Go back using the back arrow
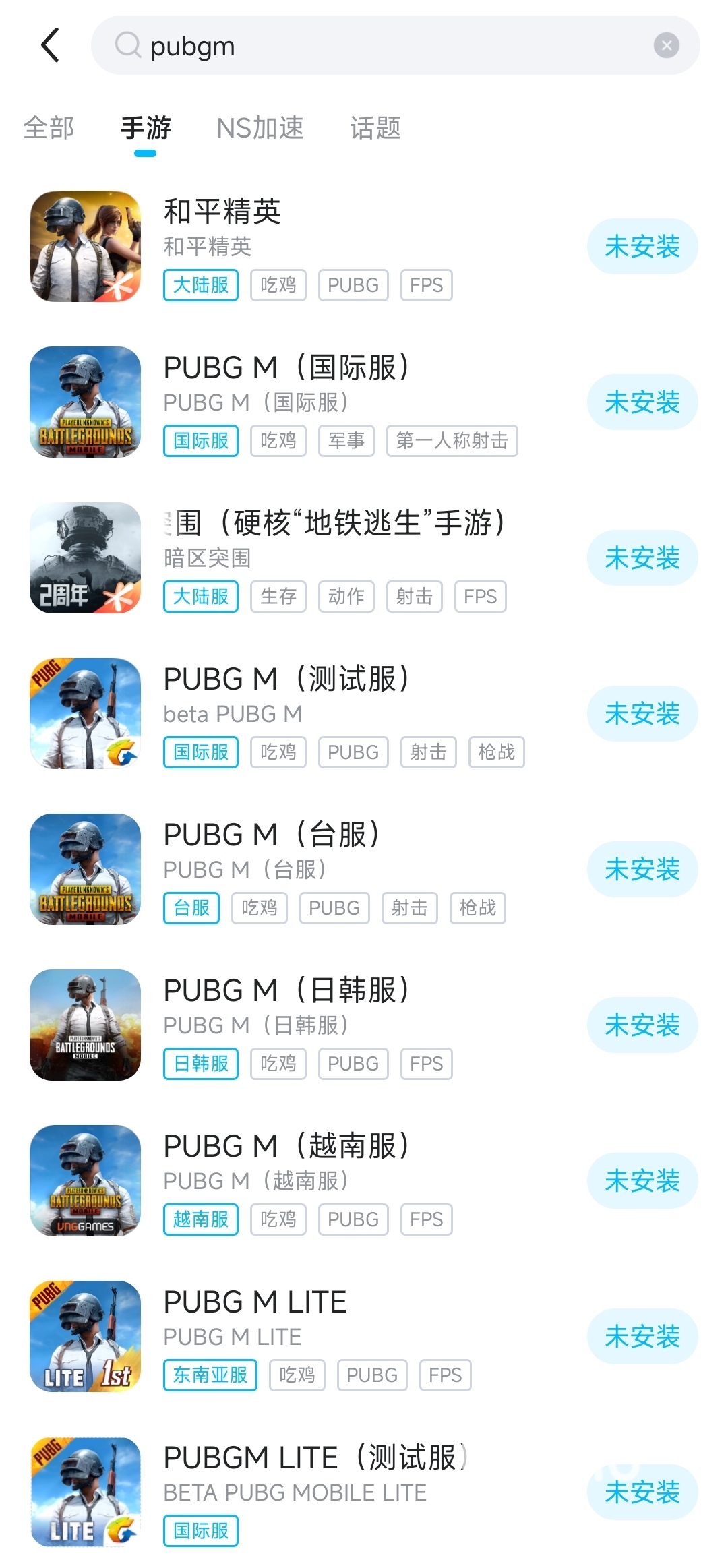The height and width of the screenshot is (1568, 728). click(51, 45)
